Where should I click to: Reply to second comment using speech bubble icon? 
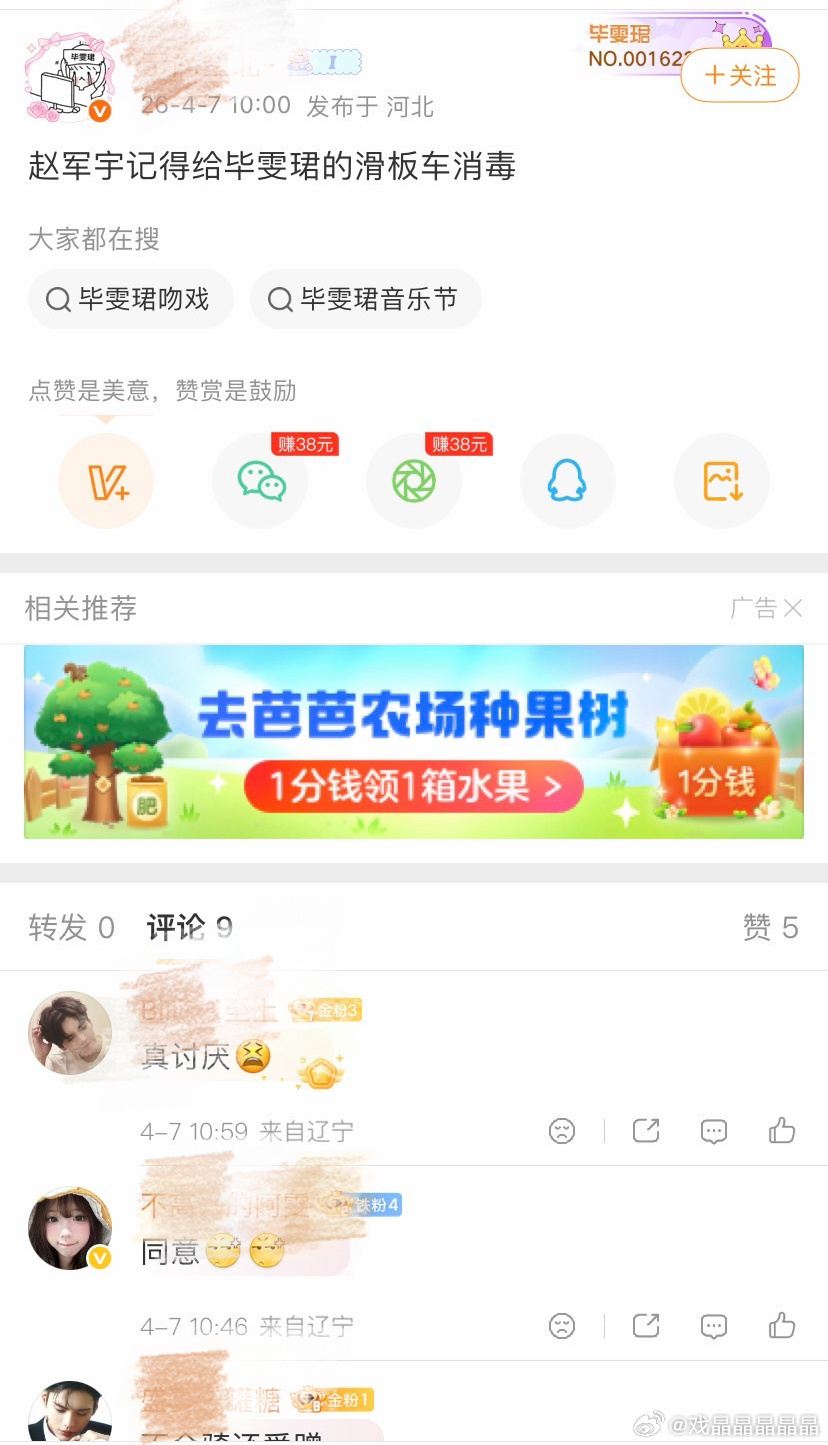713,1325
